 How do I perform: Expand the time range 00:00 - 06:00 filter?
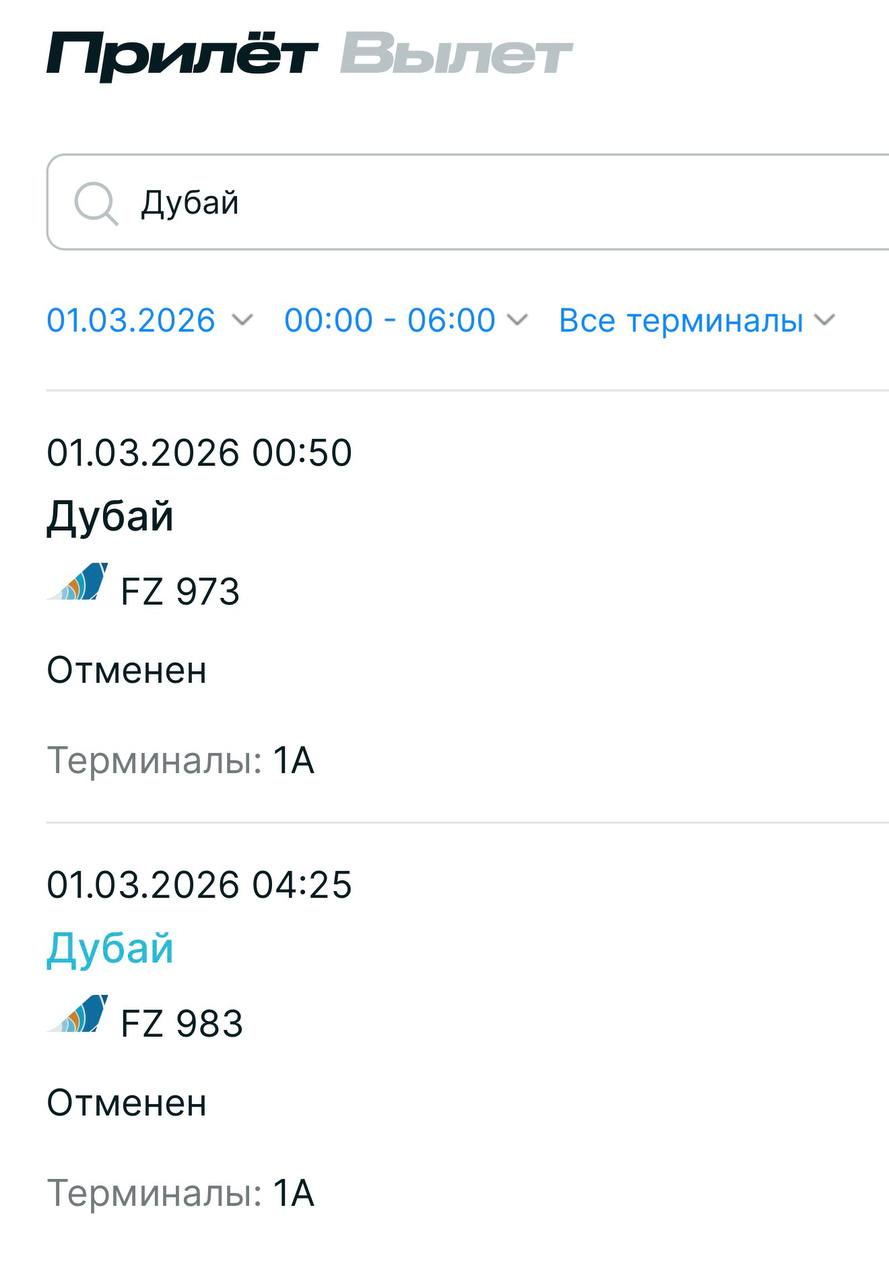(518, 321)
